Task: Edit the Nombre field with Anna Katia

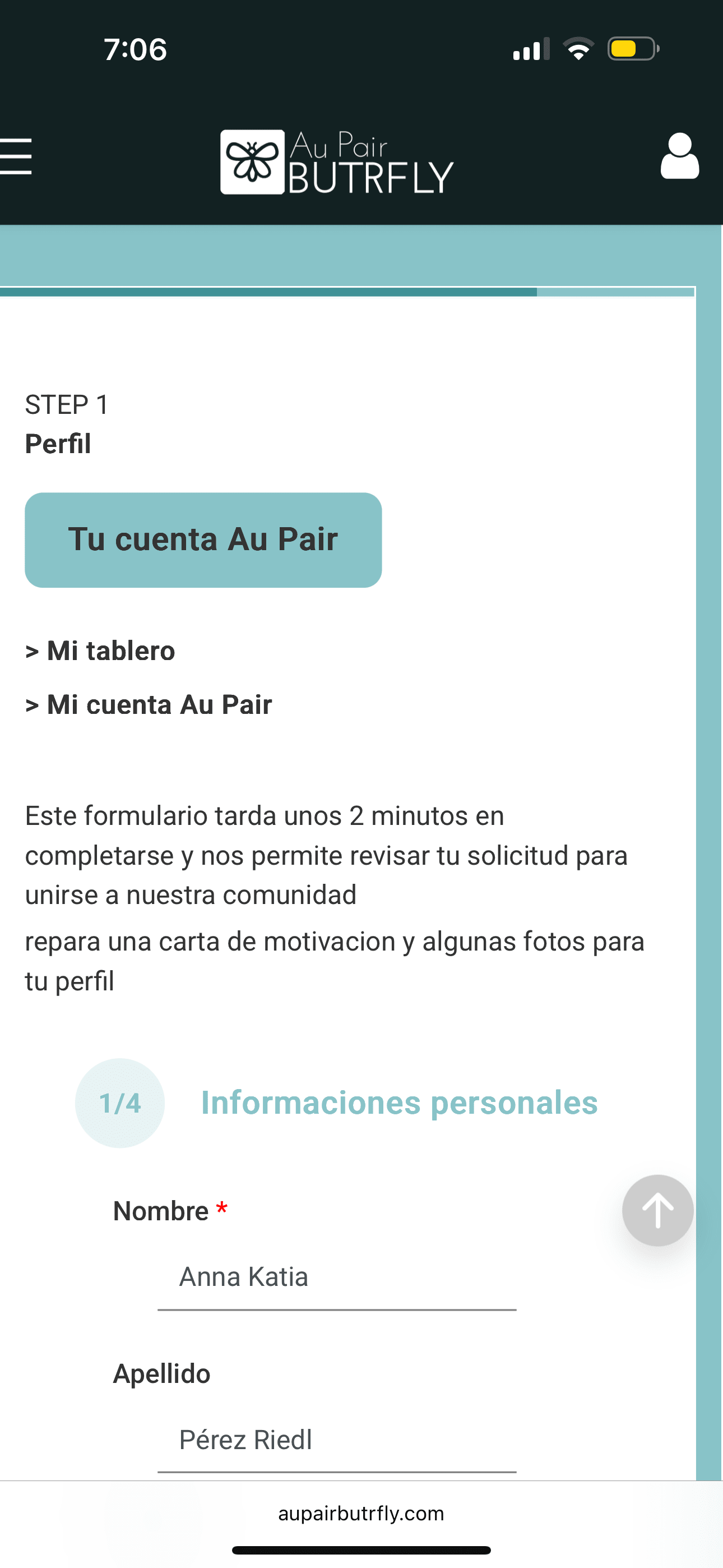Action: pos(336,1277)
